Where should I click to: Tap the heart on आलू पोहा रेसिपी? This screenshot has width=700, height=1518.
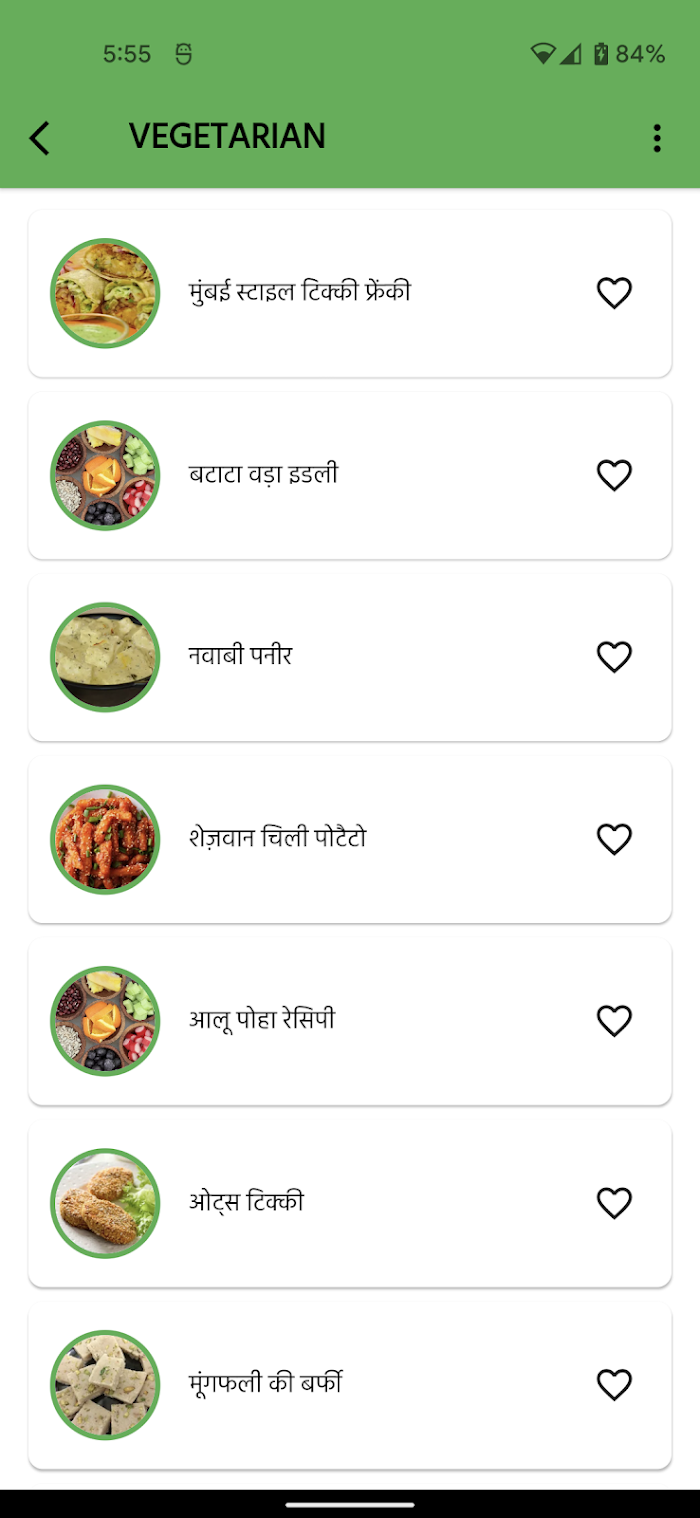pos(614,1021)
